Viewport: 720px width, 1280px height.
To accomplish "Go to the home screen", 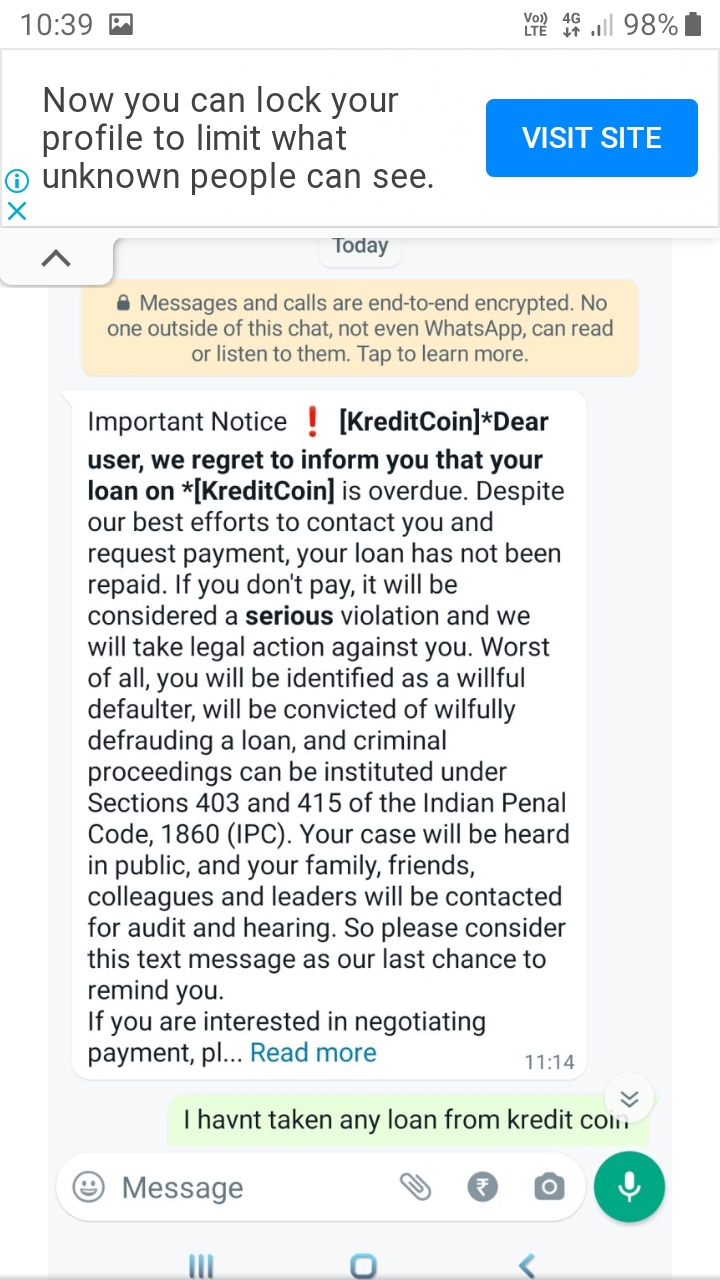I will pyautogui.click(x=363, y=1265).
